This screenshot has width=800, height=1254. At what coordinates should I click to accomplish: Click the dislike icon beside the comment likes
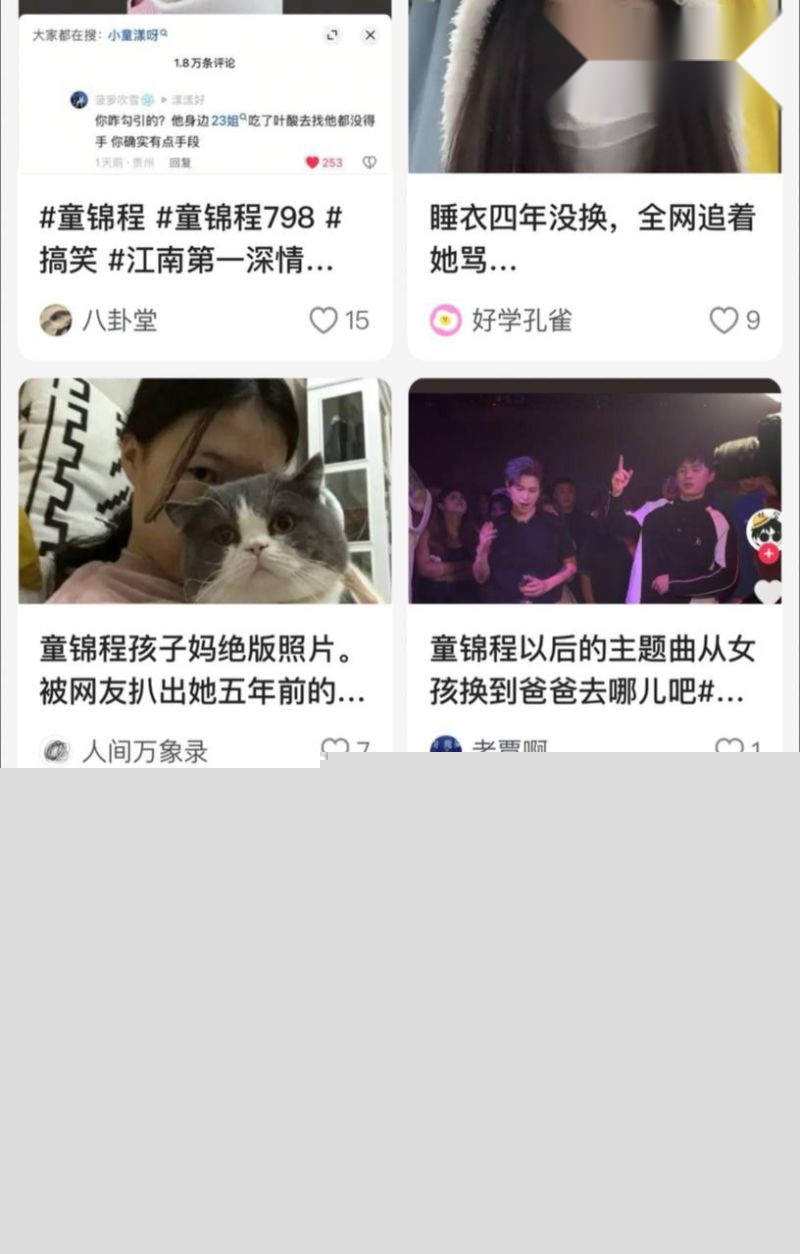pos(369,161)
